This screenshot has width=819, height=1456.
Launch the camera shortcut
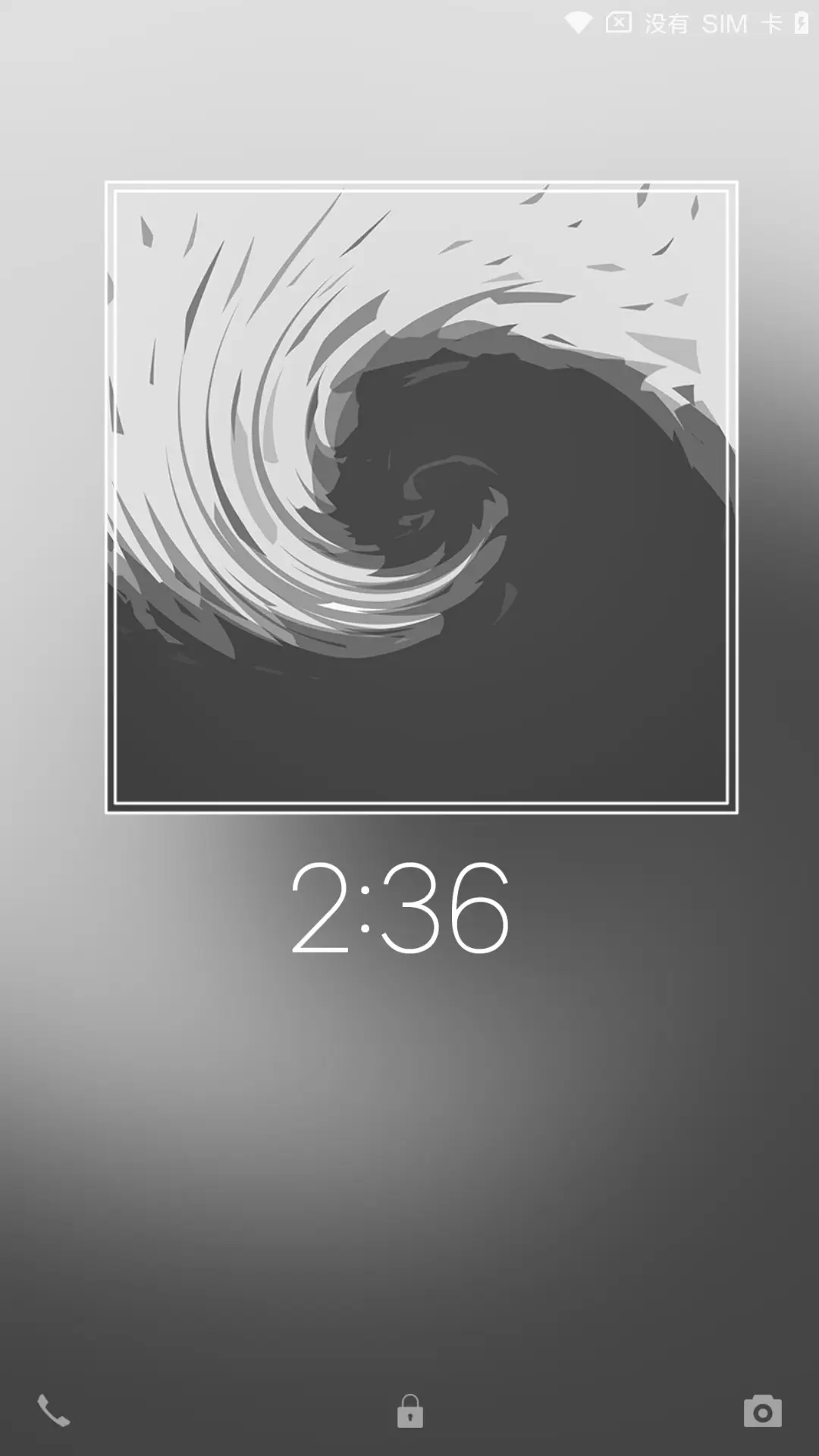[762, 1411]
